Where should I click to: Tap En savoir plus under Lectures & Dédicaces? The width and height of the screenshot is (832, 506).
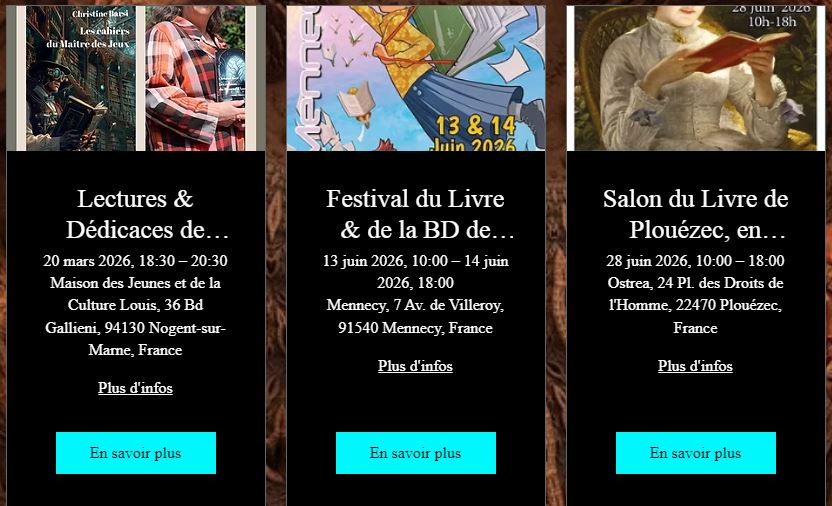[135, 453]
